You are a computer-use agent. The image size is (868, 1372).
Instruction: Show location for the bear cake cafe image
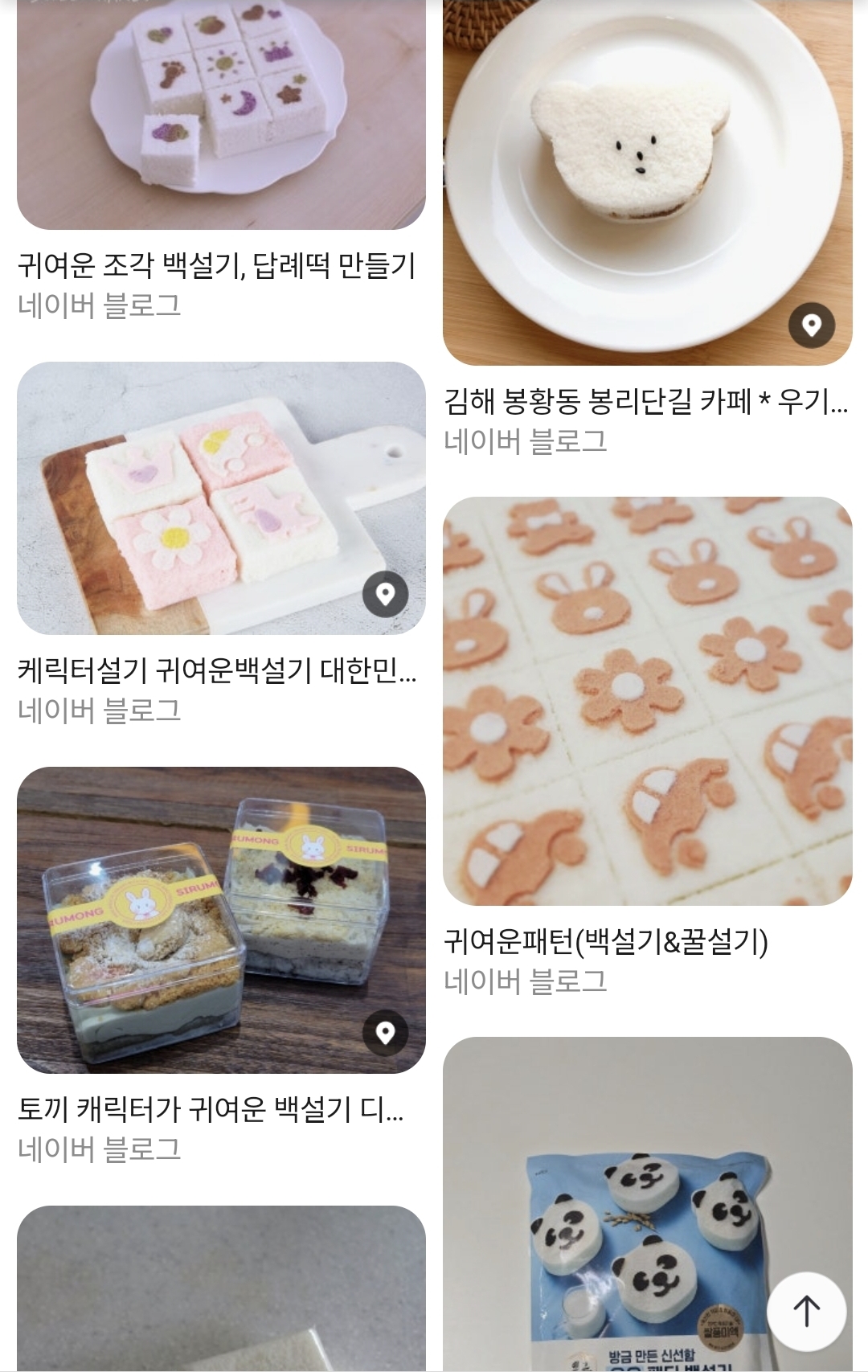(x=812, y=326)
